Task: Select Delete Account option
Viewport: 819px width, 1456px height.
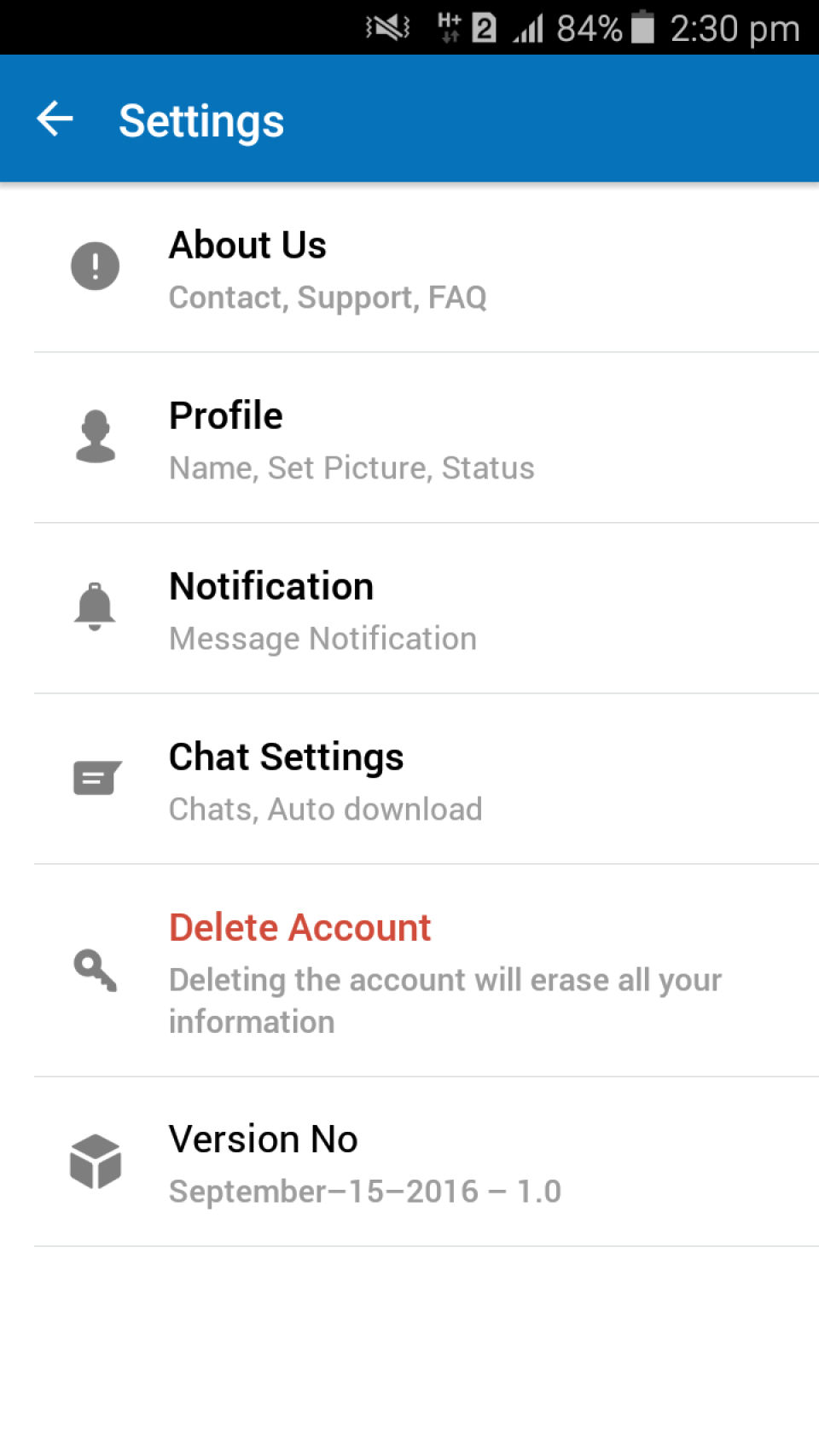Action: click(x=409, y=971)
